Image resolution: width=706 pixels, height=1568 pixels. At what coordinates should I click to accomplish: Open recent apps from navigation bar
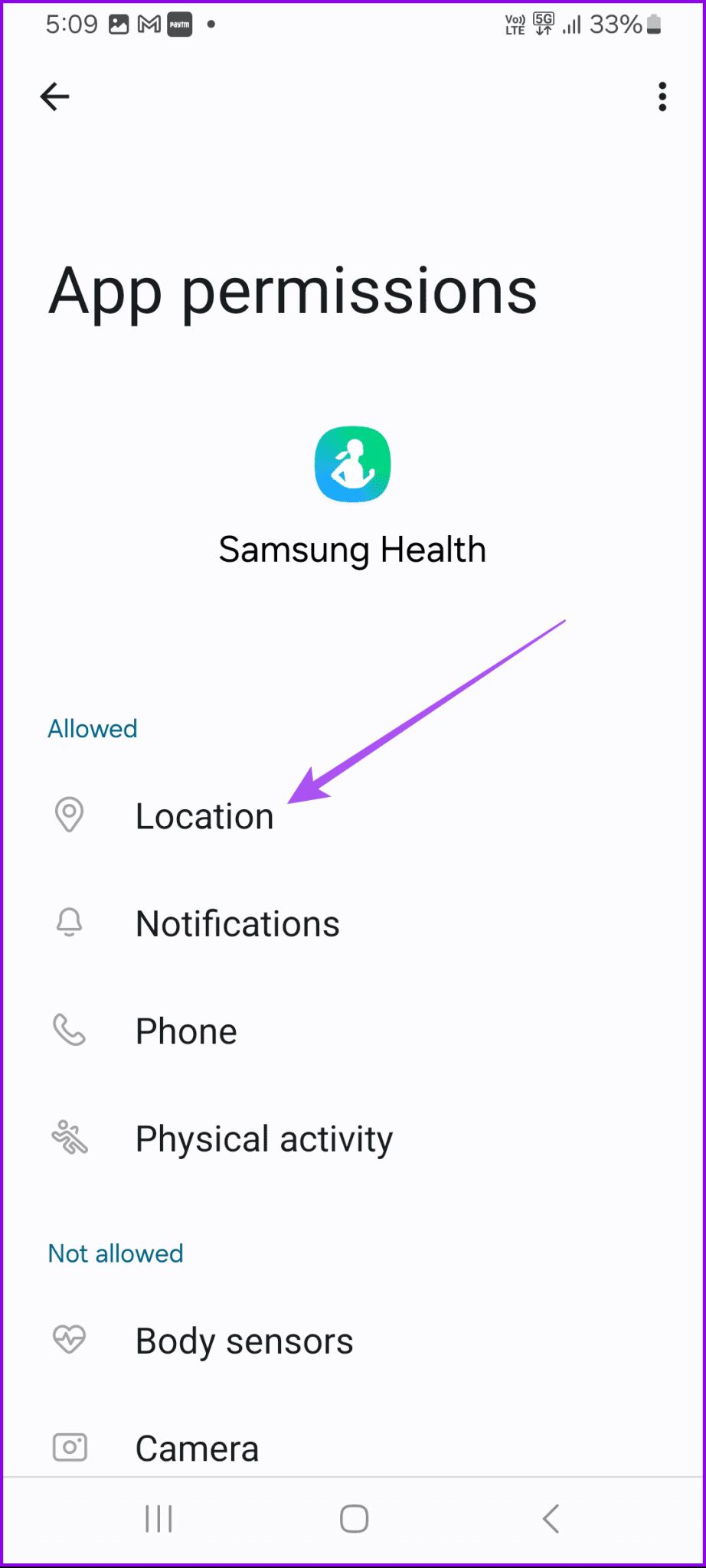159,1519
